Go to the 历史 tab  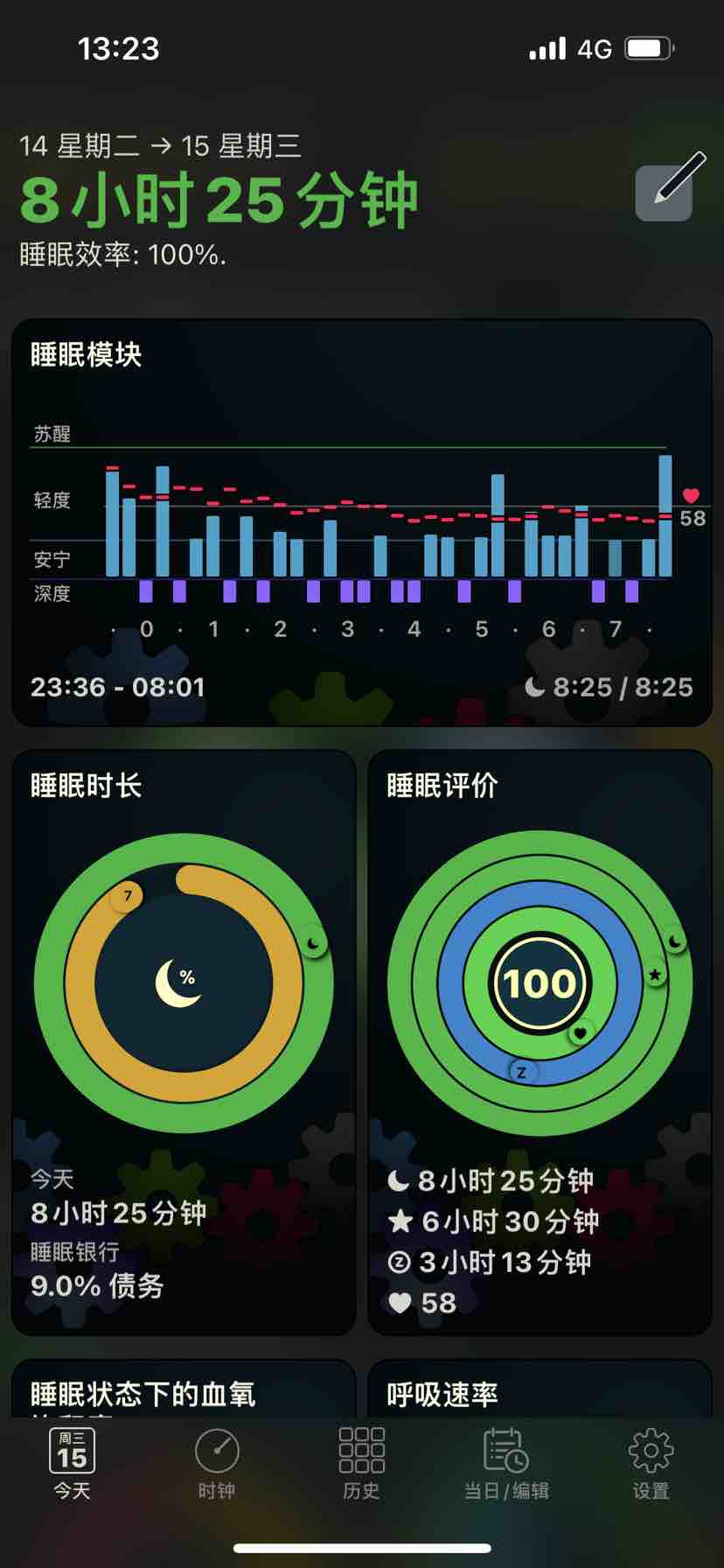pyautogui.click(x=361, y=1463)
